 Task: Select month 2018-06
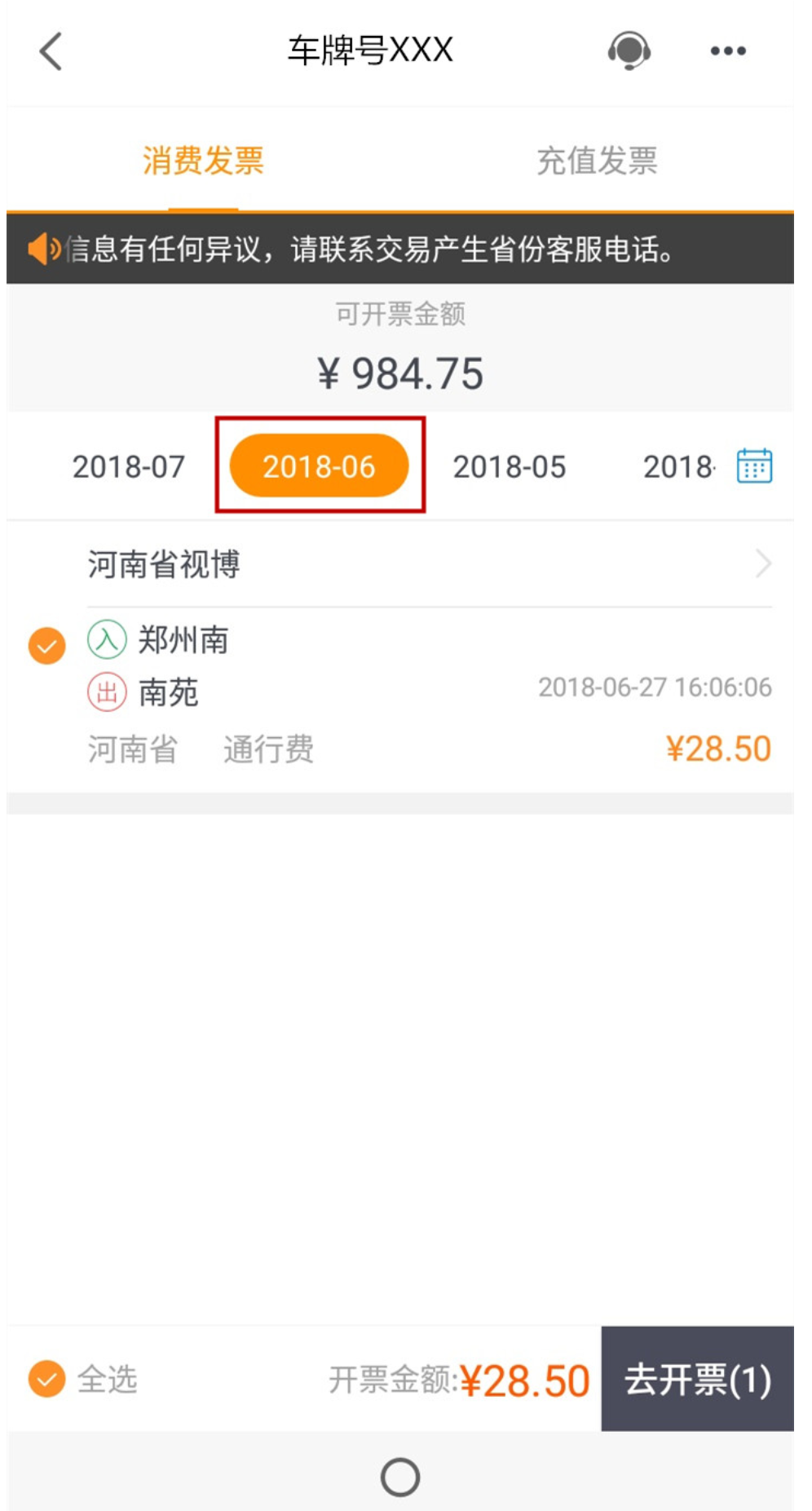pyautogui.click(x=319, y=466)
